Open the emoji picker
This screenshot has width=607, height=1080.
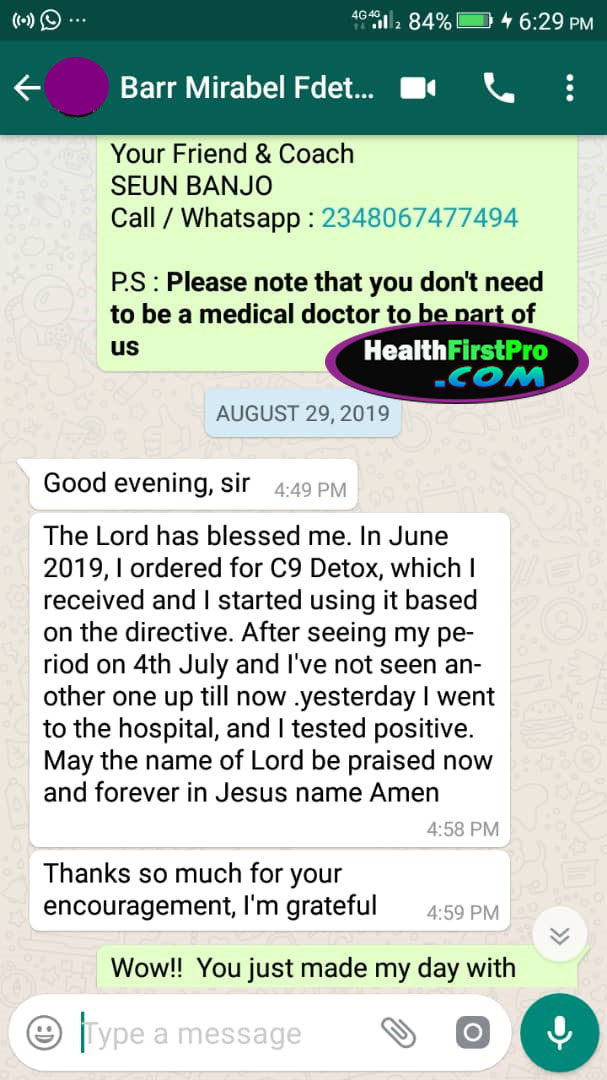[44, 1032]
